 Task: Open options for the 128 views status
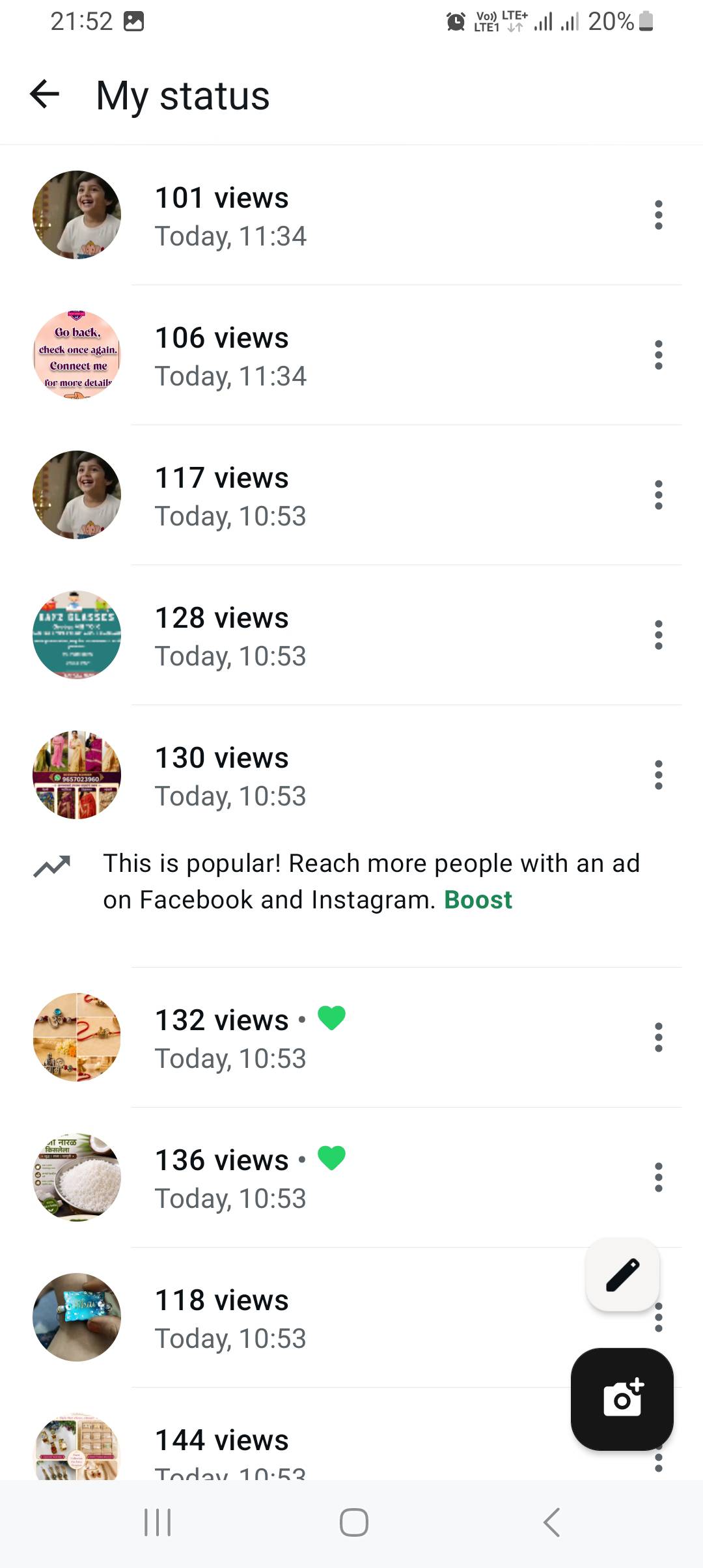tap(658, 635)
